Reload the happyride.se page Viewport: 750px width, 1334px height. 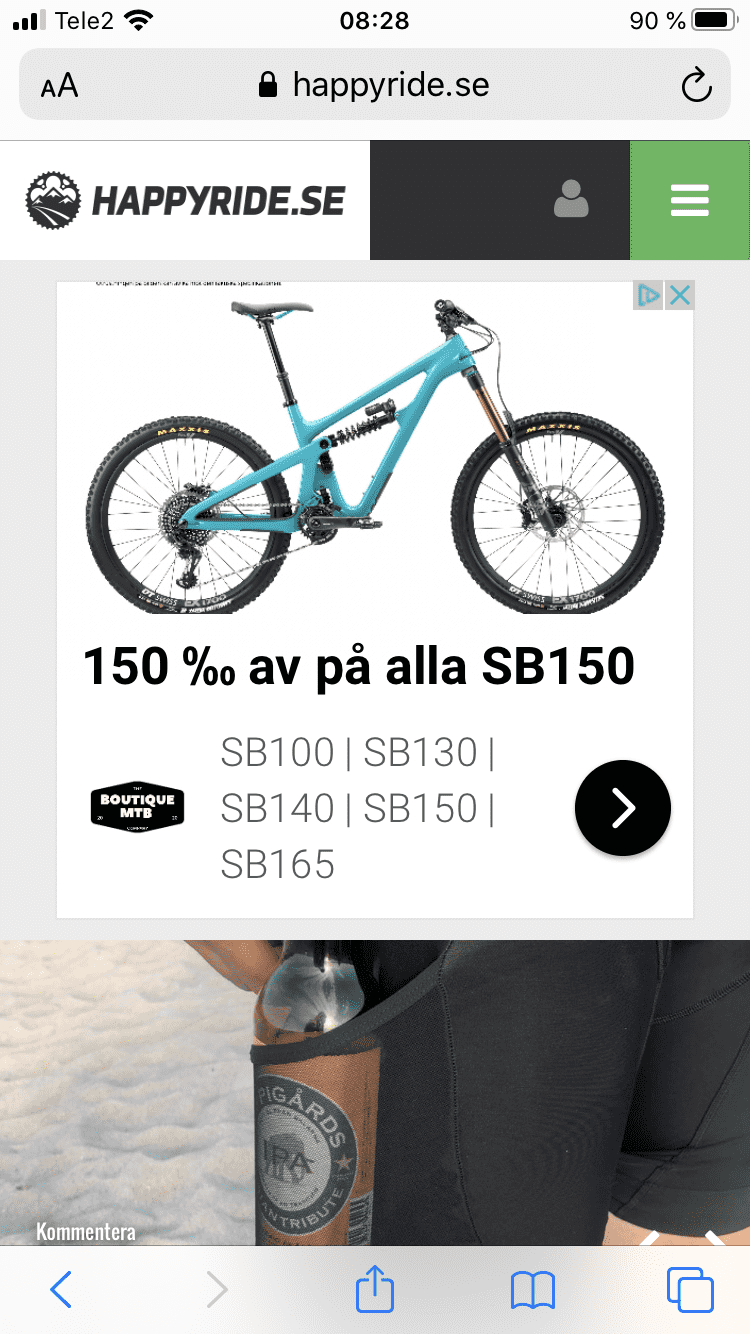[696, 85]
